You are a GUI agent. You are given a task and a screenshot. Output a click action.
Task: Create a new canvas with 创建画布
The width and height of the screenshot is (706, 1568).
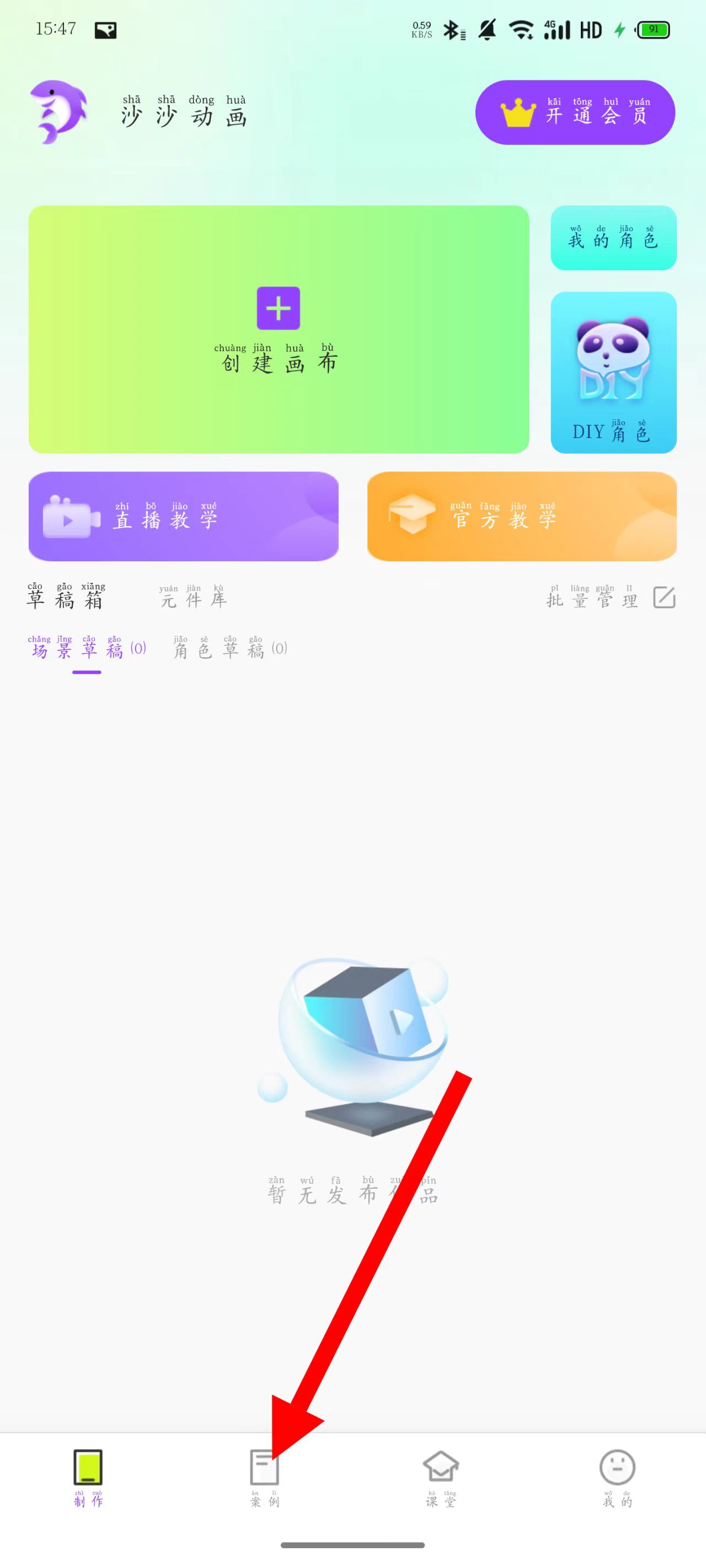click(279, 329)
